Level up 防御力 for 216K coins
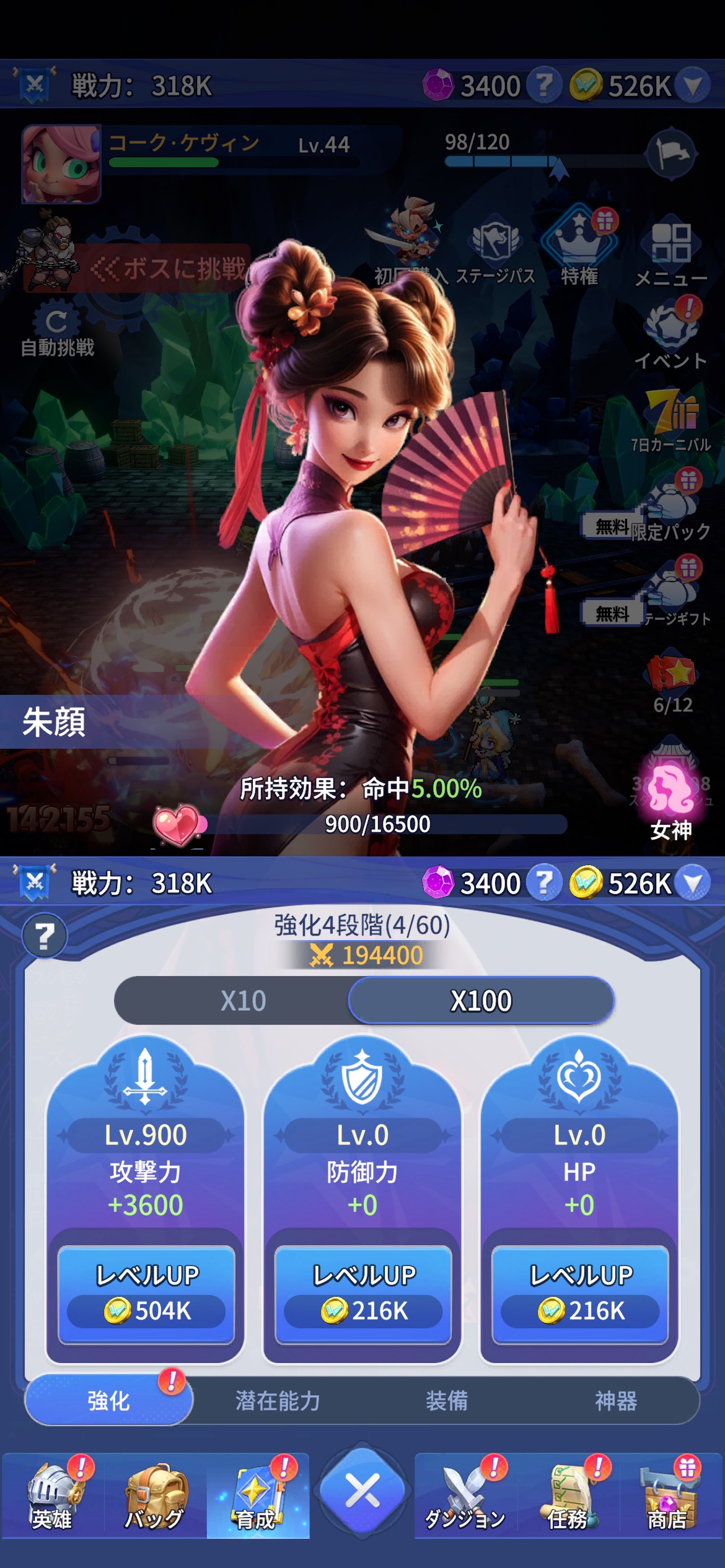The height and width of the screenshot is (1568, 725). click(363, 1294)
